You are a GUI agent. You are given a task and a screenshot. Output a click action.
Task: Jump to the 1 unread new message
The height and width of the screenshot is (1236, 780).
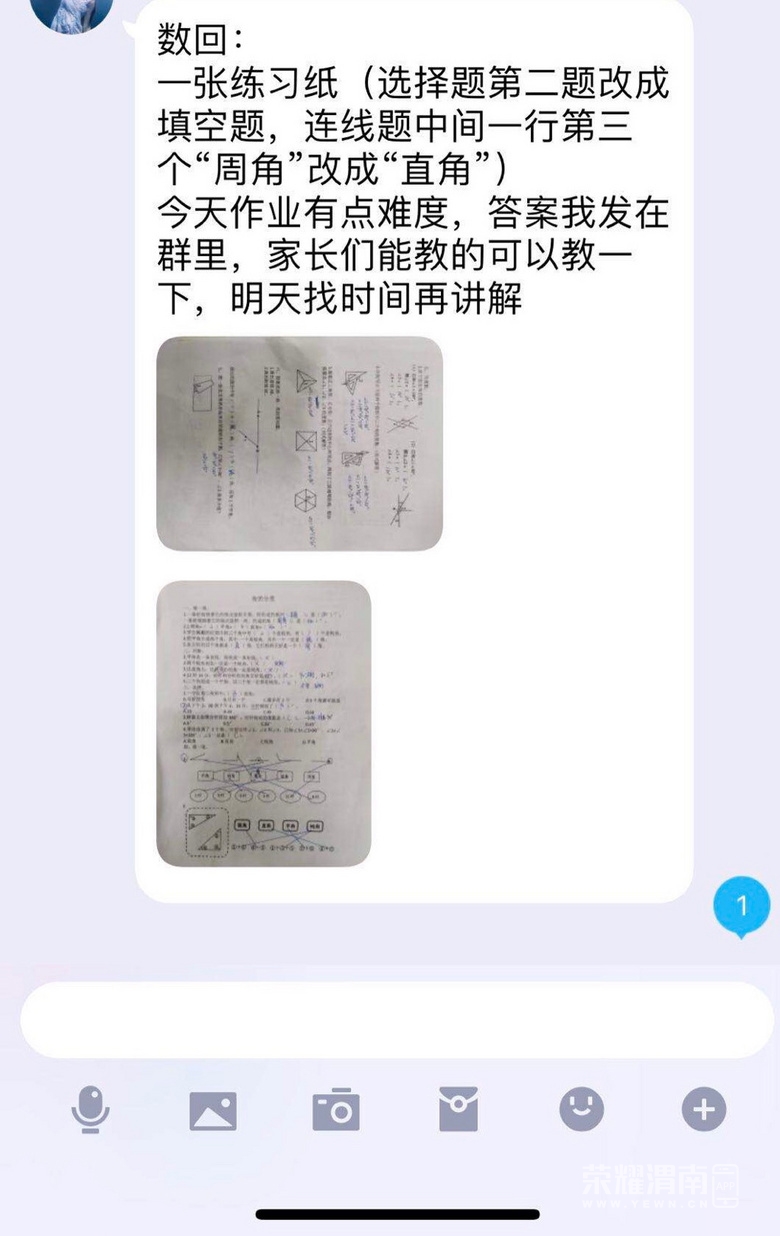tap(741, 907)
